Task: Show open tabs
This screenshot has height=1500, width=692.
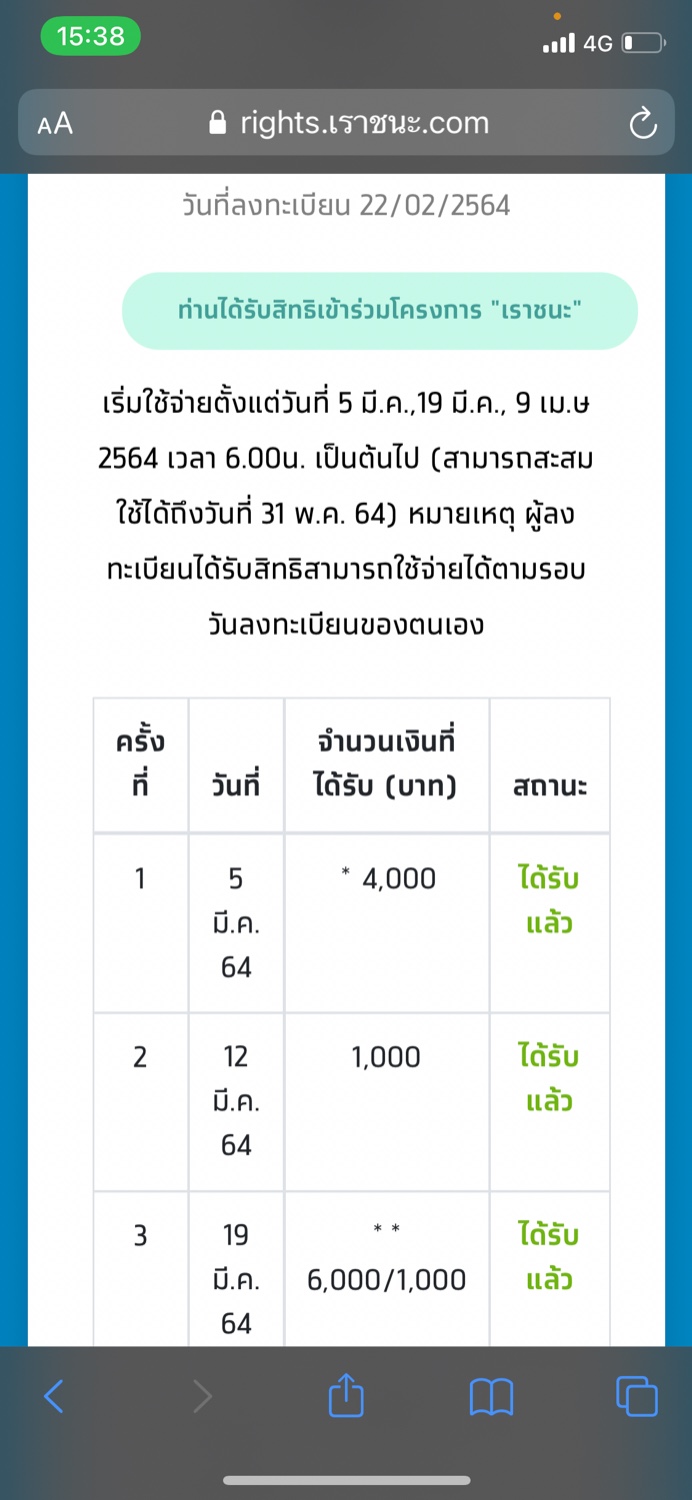Action: [x=637, y=1396]
